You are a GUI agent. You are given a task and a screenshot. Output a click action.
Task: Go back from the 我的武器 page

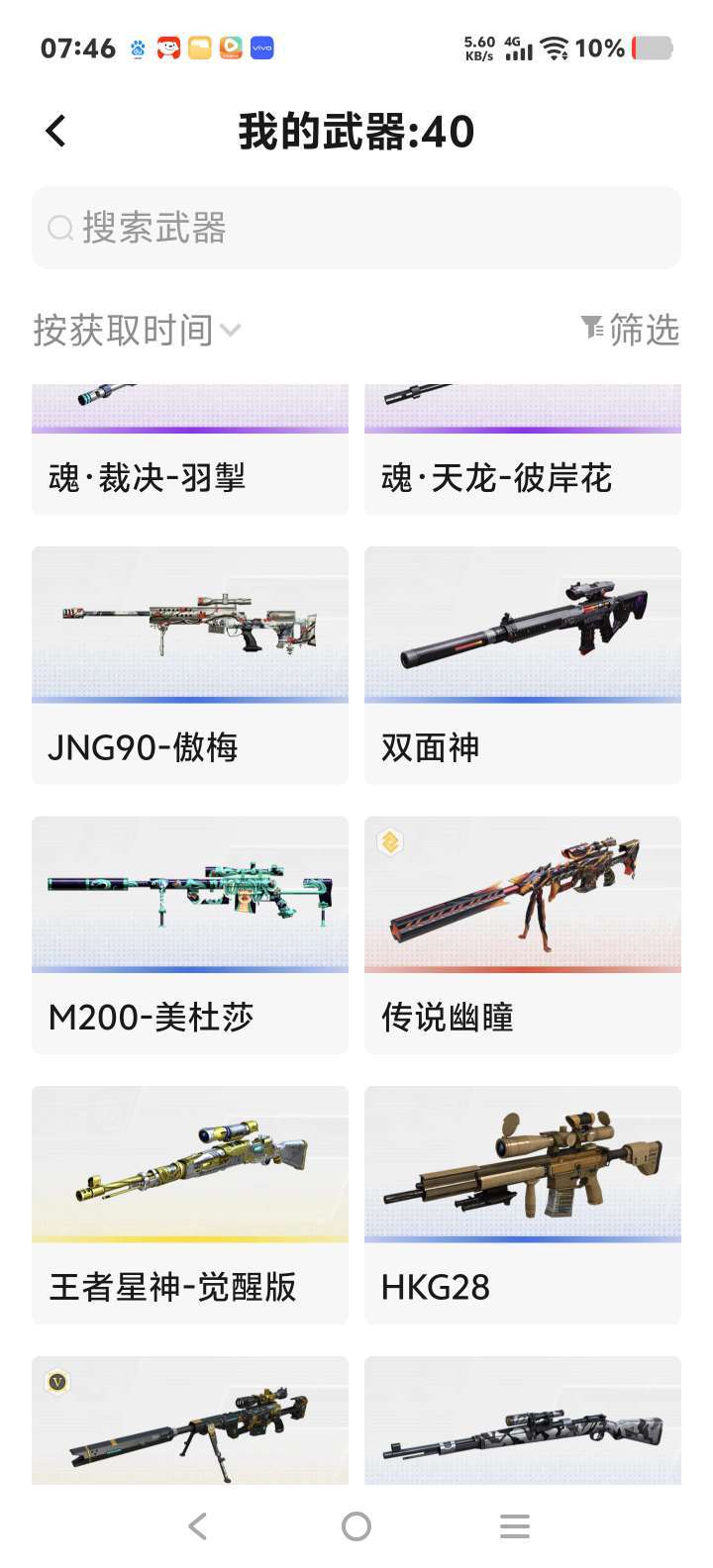click(x=56, y=131)
